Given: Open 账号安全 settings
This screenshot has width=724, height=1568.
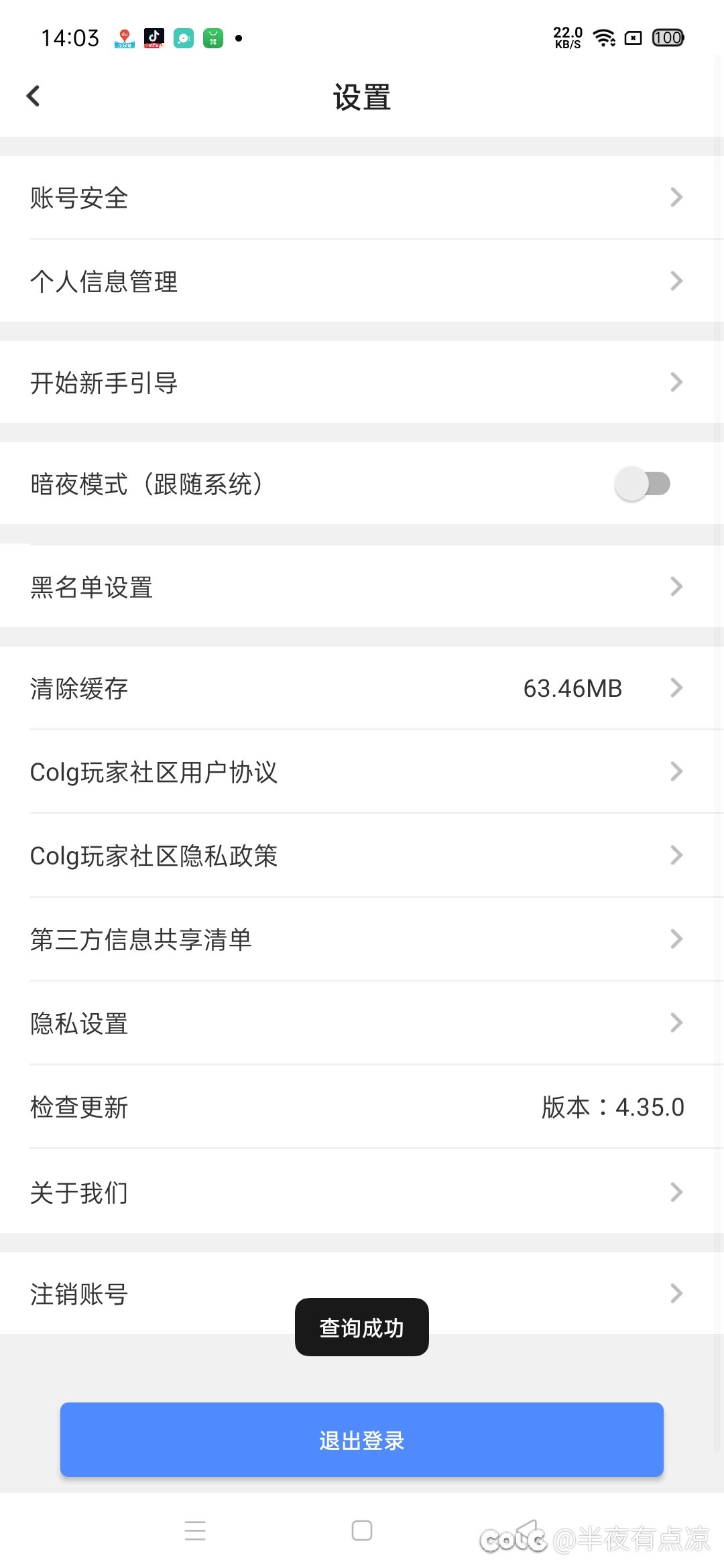Looking at the screenshot, I should 362,198.
